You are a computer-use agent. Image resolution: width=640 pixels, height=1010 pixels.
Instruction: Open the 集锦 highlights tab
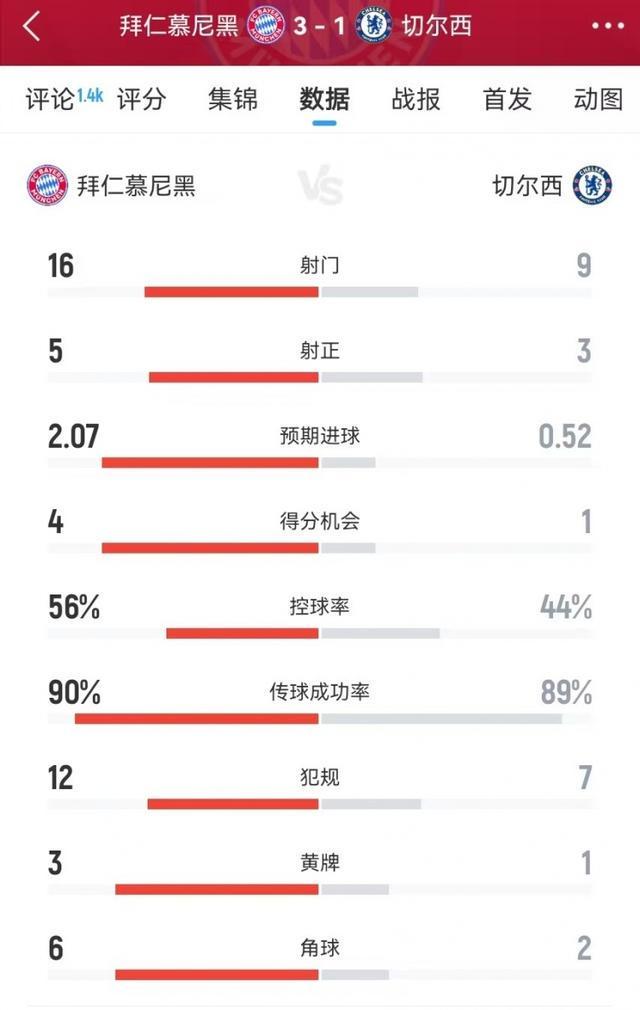(x=233, y=99)
